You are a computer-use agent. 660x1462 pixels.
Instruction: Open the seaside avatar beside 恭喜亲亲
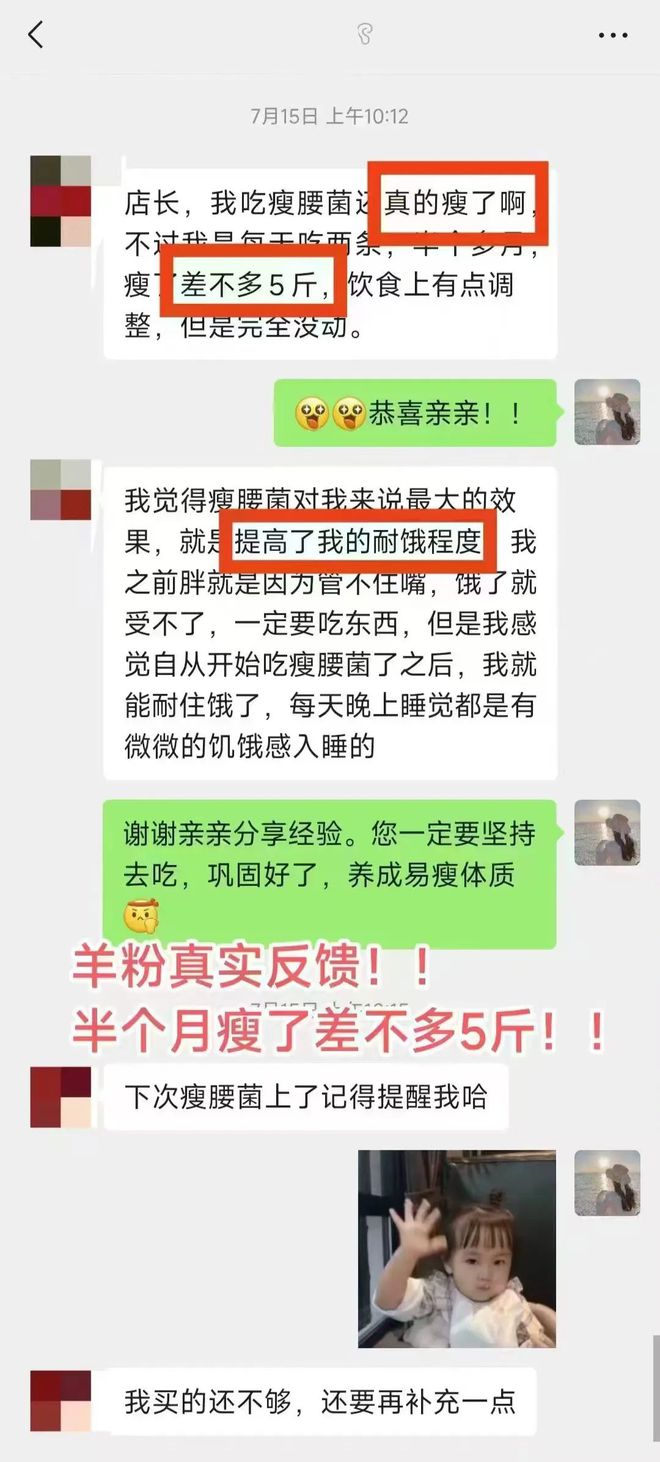606,412
